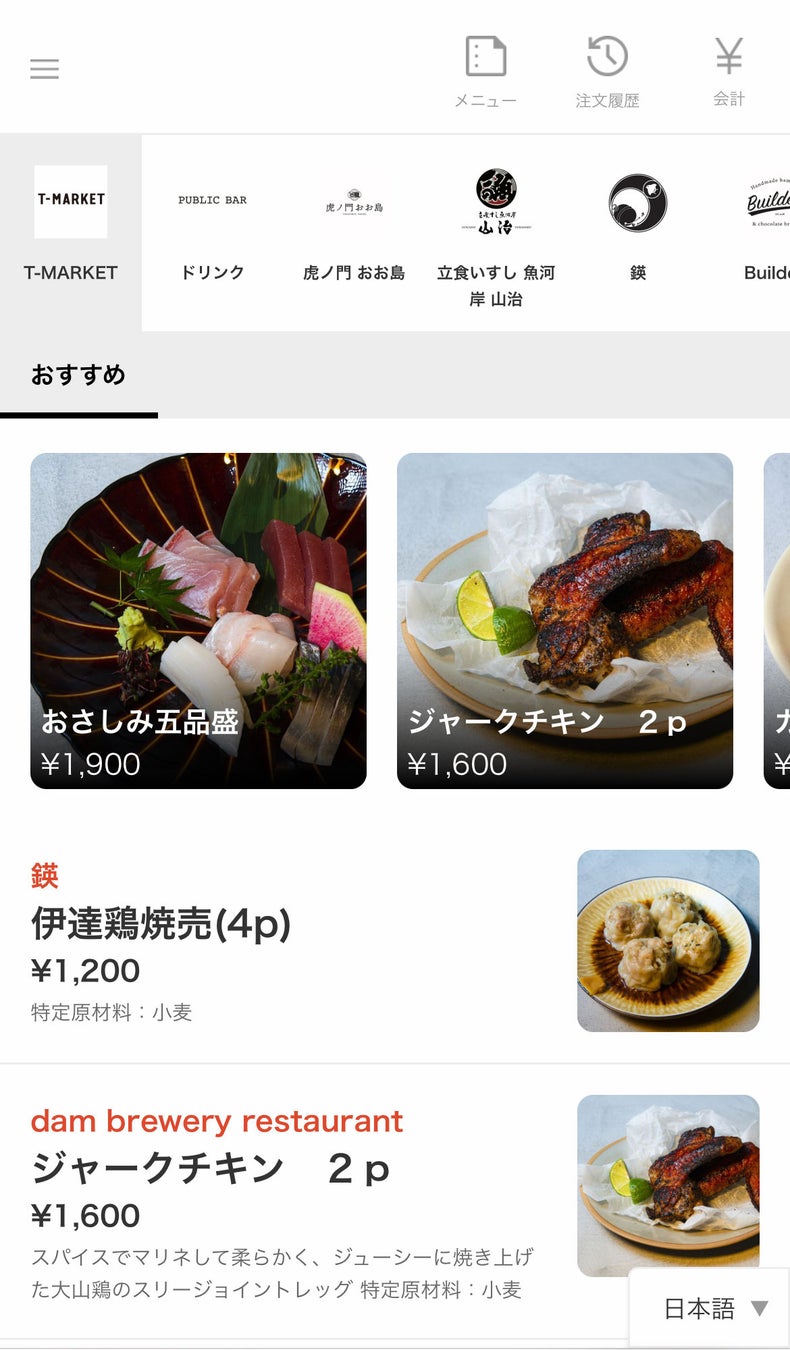Open the recommended ジャークチキン 2p card

coord(565,621)
